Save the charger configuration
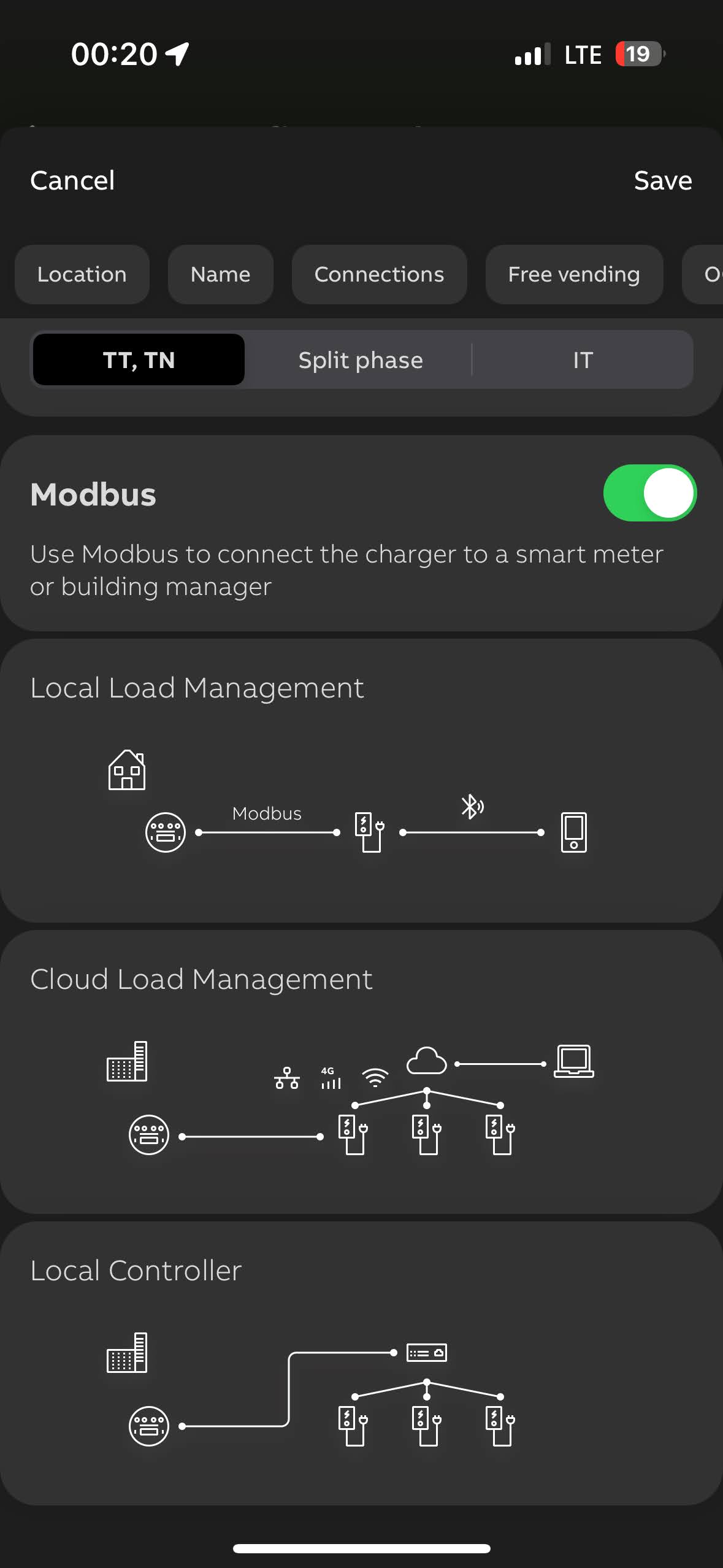Image resolution: width=723 pixels, height=1568 pixels. pos(662,180)
